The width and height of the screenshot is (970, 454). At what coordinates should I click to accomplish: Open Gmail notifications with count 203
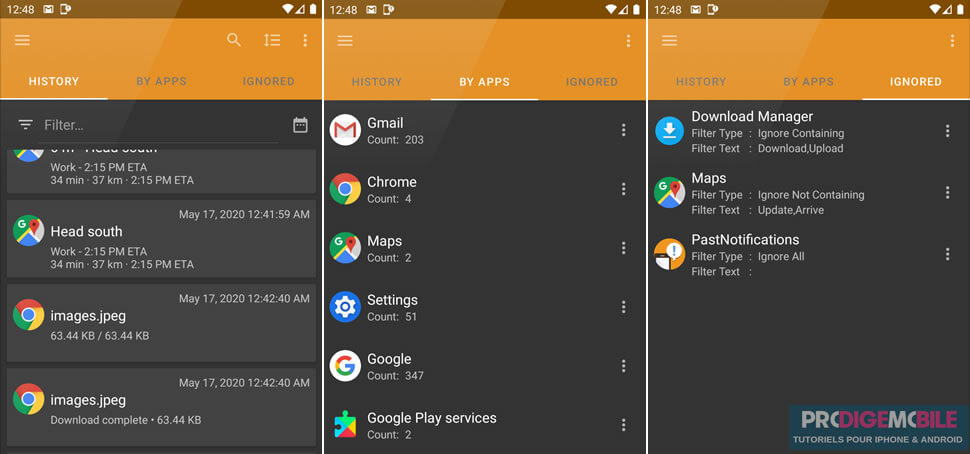coord(470,130)
